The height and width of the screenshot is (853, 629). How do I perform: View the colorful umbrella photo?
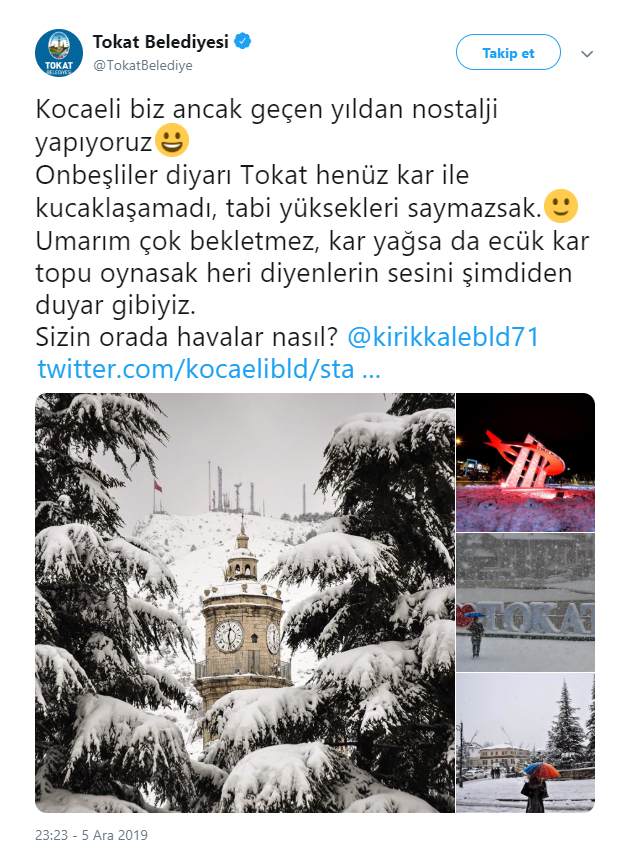(525, 742)
